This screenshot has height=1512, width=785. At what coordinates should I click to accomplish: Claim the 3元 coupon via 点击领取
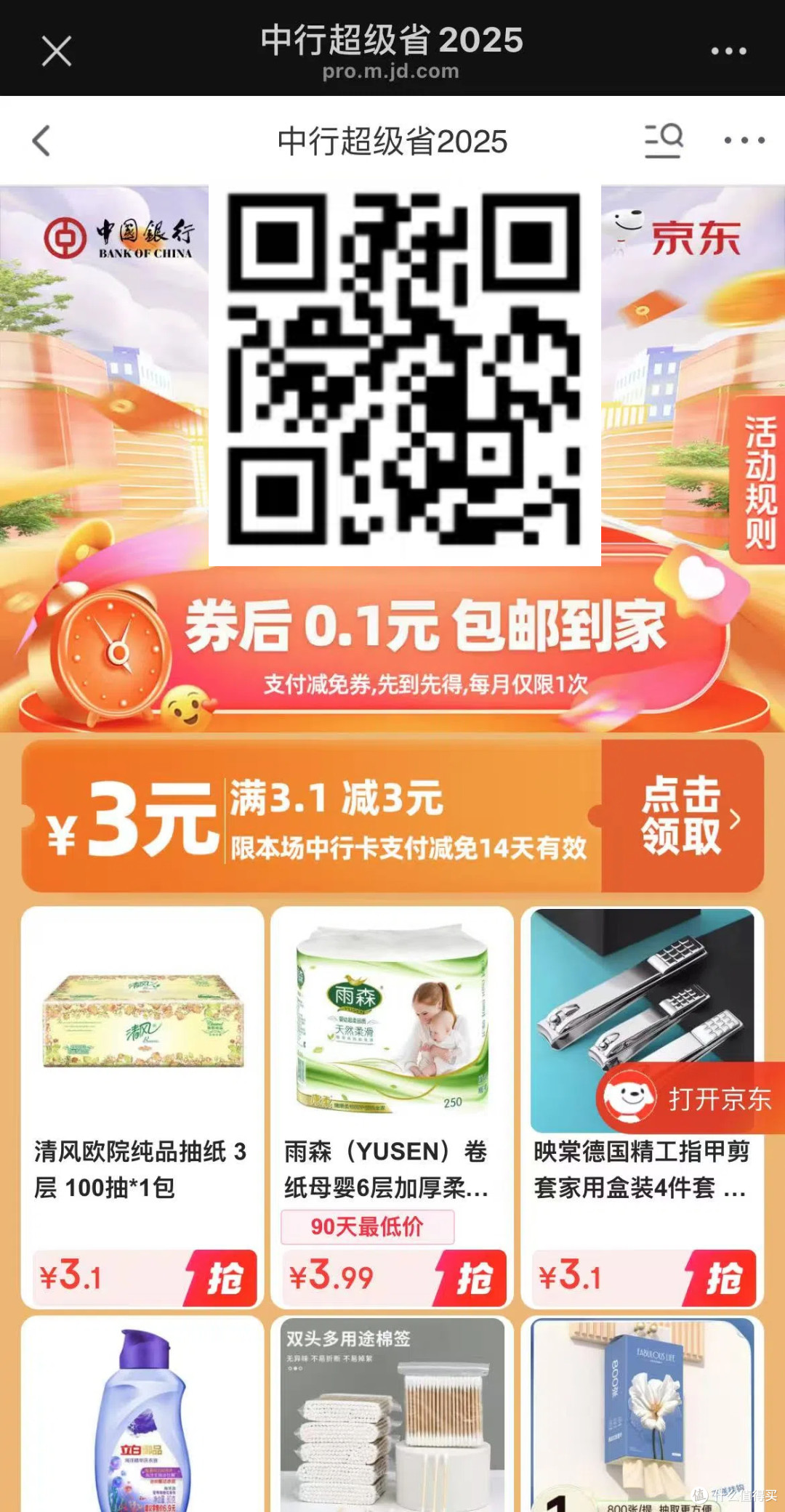[682, 816]
